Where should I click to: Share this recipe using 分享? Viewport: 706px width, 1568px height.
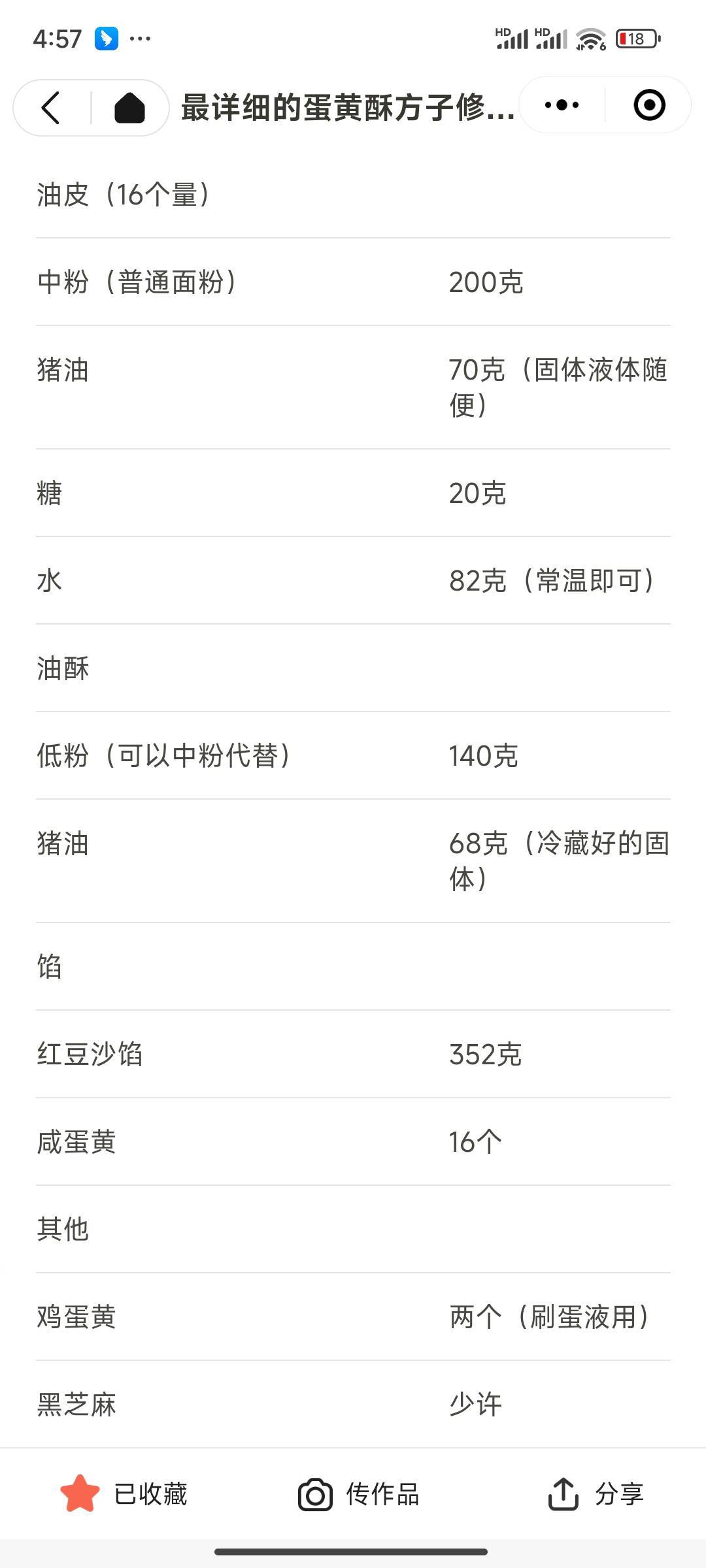click(x=596, y=1494)
